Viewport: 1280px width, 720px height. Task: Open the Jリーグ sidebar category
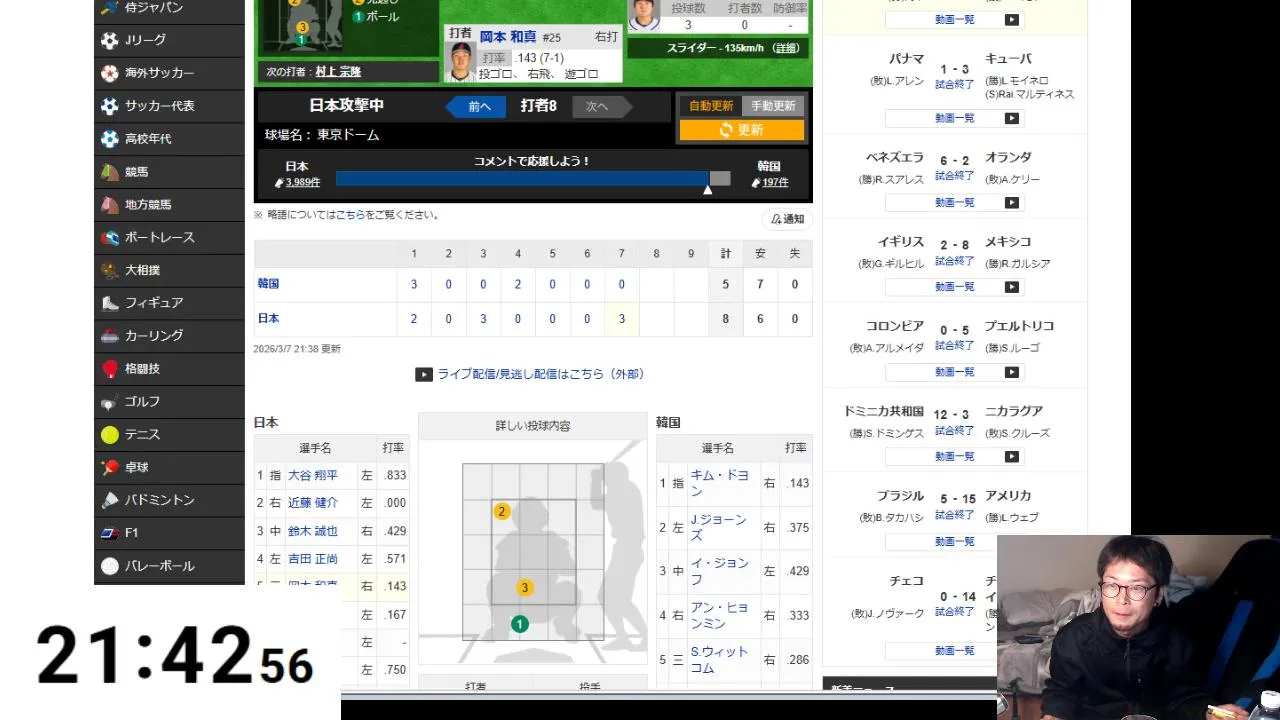point(145,40)
